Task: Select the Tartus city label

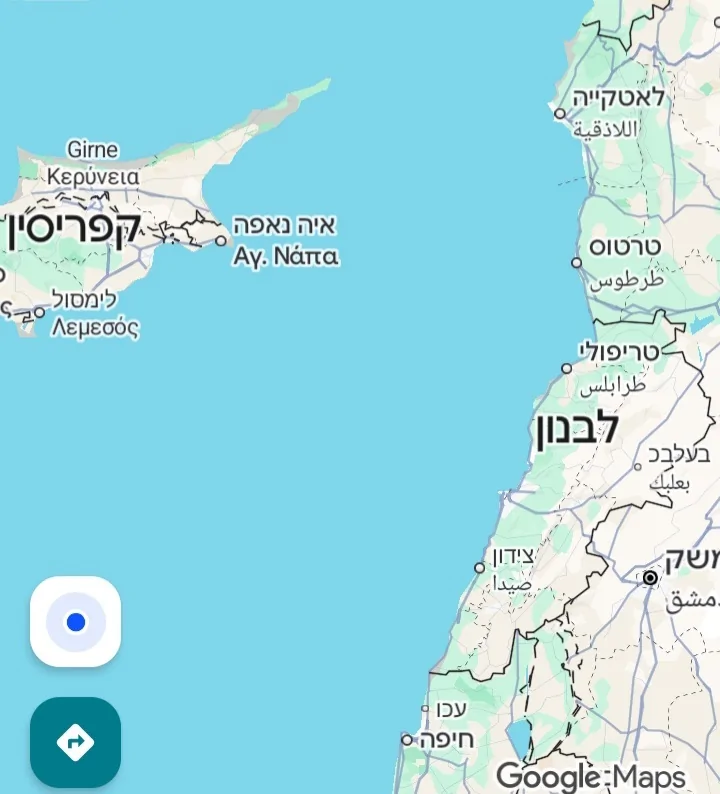Action: [625, 247]
